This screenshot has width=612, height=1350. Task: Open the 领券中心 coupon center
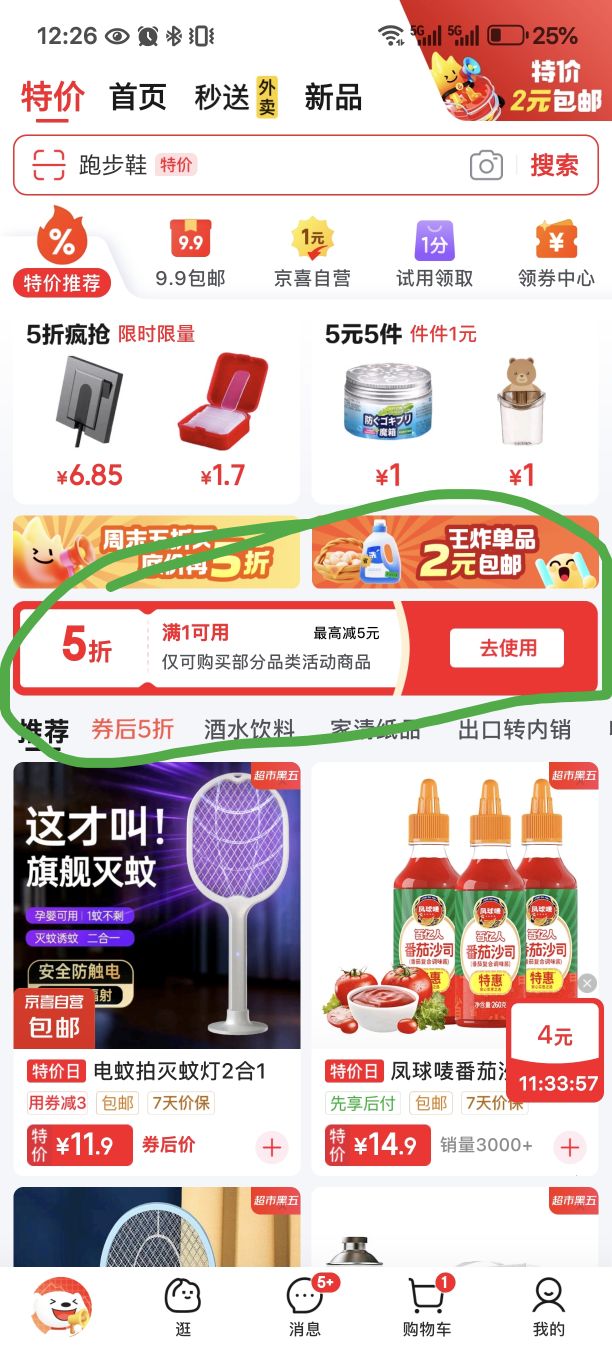[556, 255]
